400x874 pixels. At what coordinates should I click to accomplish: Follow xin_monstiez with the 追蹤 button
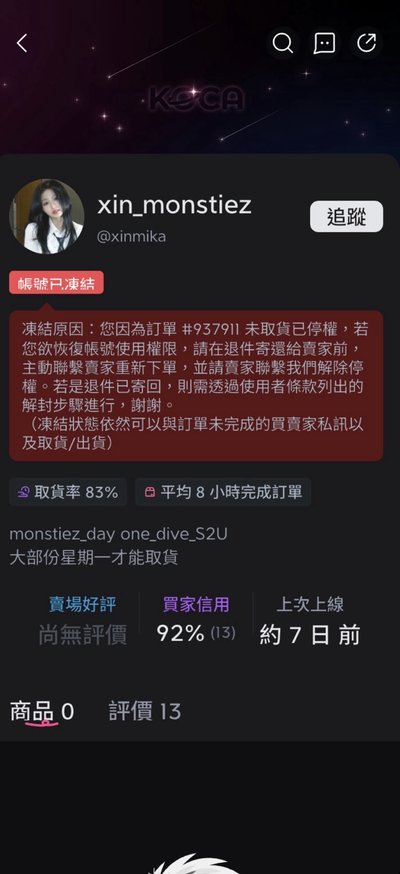point(347,216)
